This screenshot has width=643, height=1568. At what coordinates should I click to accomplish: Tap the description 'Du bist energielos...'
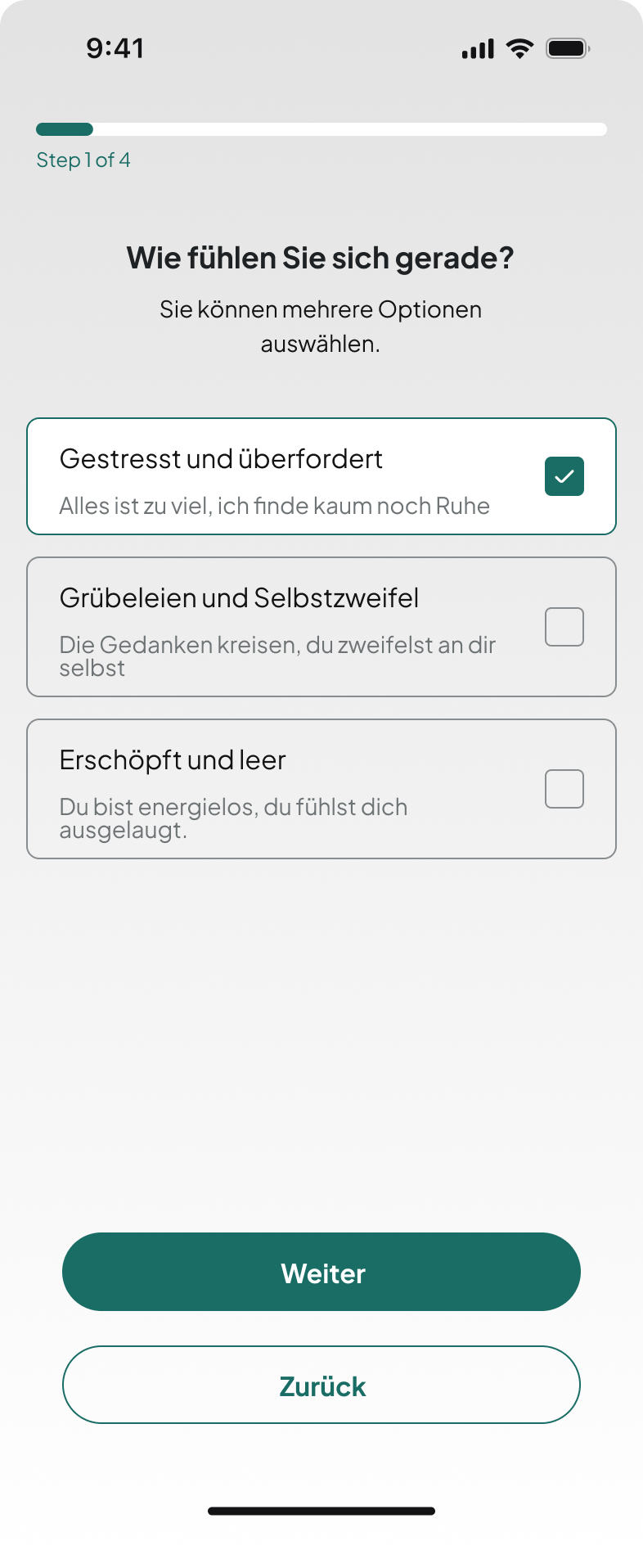233,818
